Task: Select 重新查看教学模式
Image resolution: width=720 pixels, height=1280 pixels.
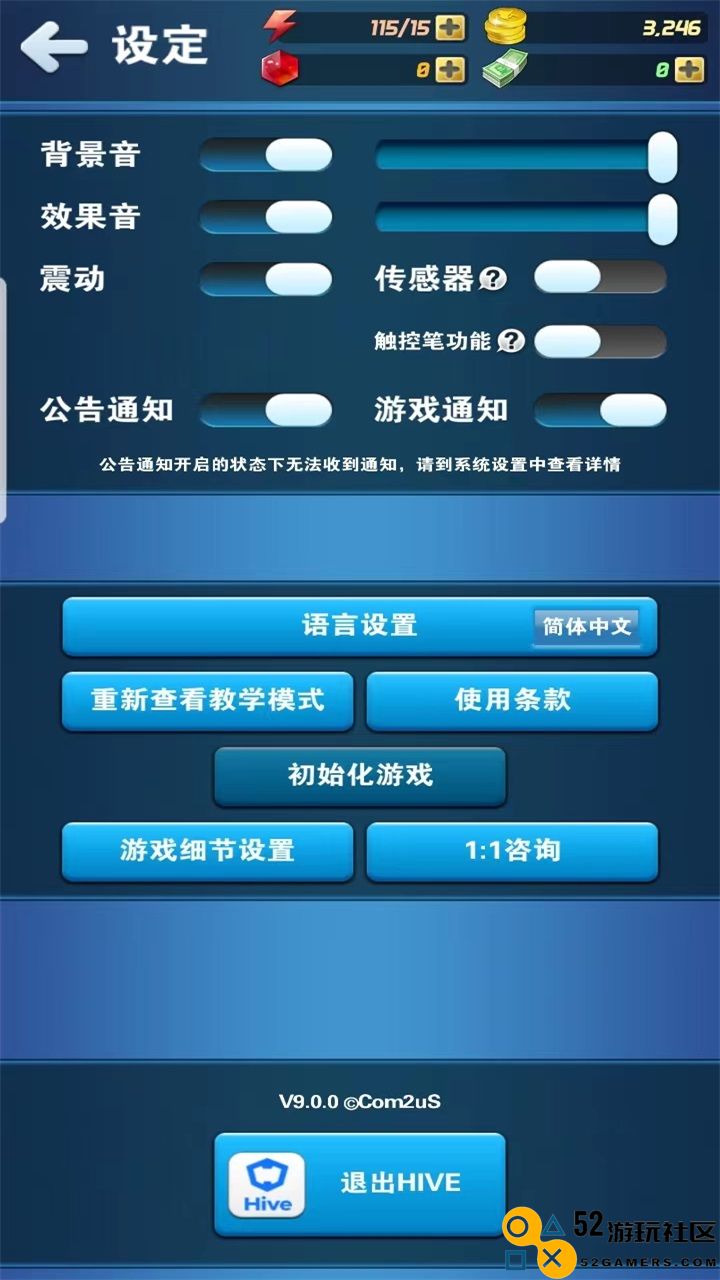Action: tap(208, 700)
